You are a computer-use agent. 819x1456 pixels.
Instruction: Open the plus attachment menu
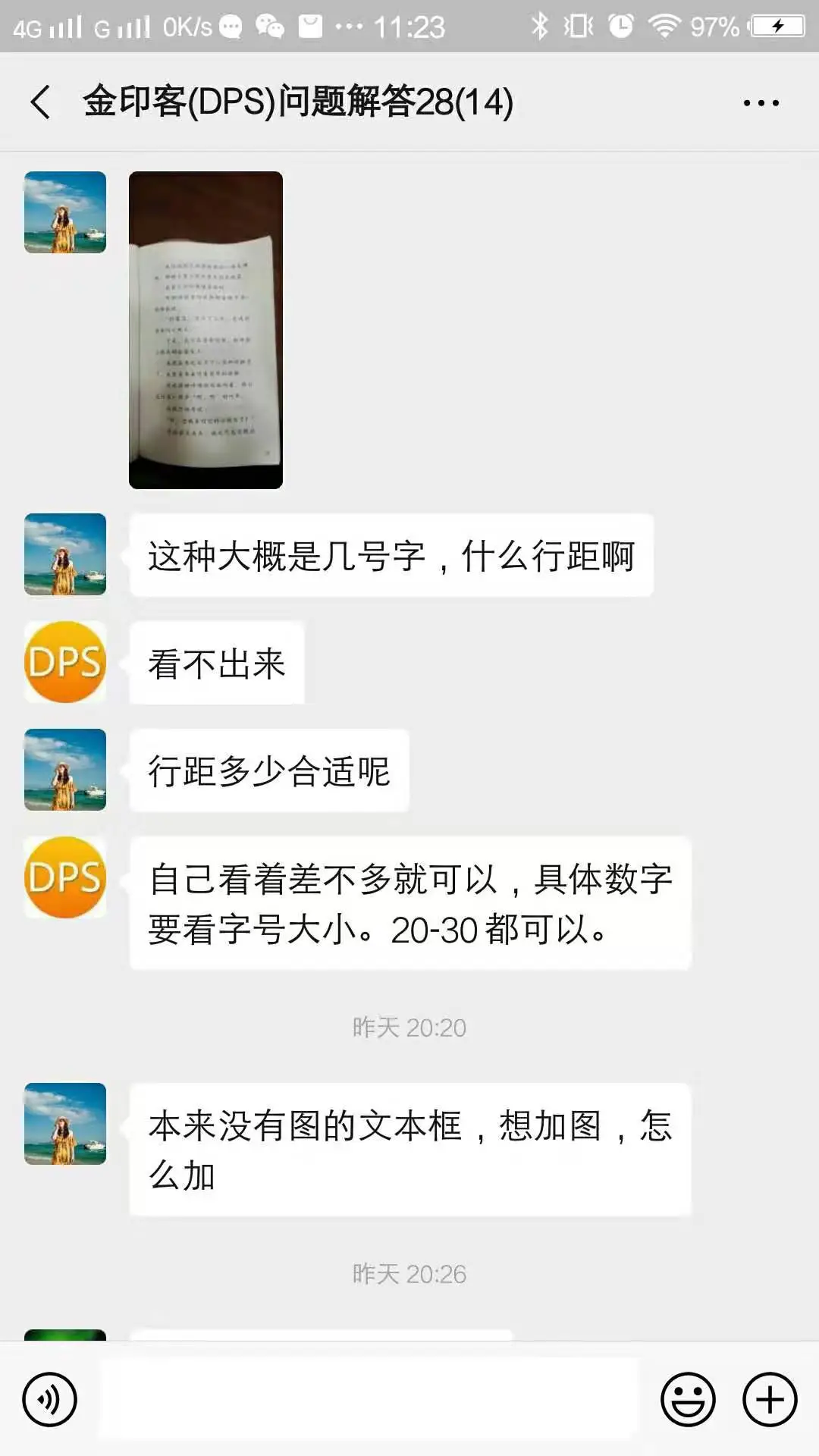click(x=770, y=1399)
